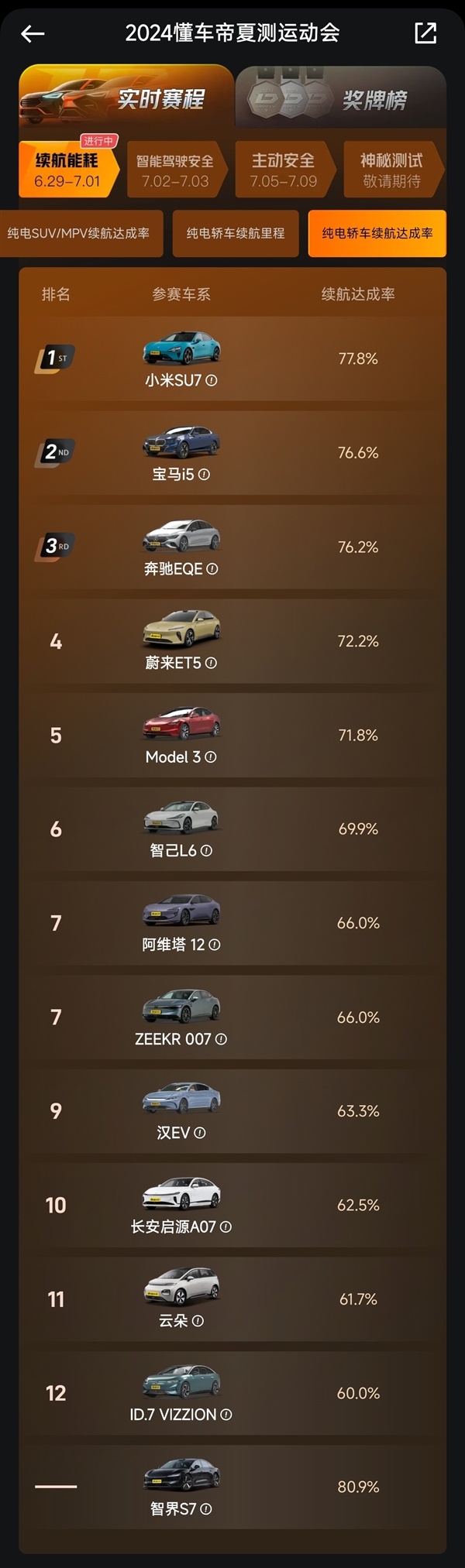This screenshot has height=1568, width=465.
Task: Open the 主动安全 7.05–7.09 stage
Action: point(283,170)
